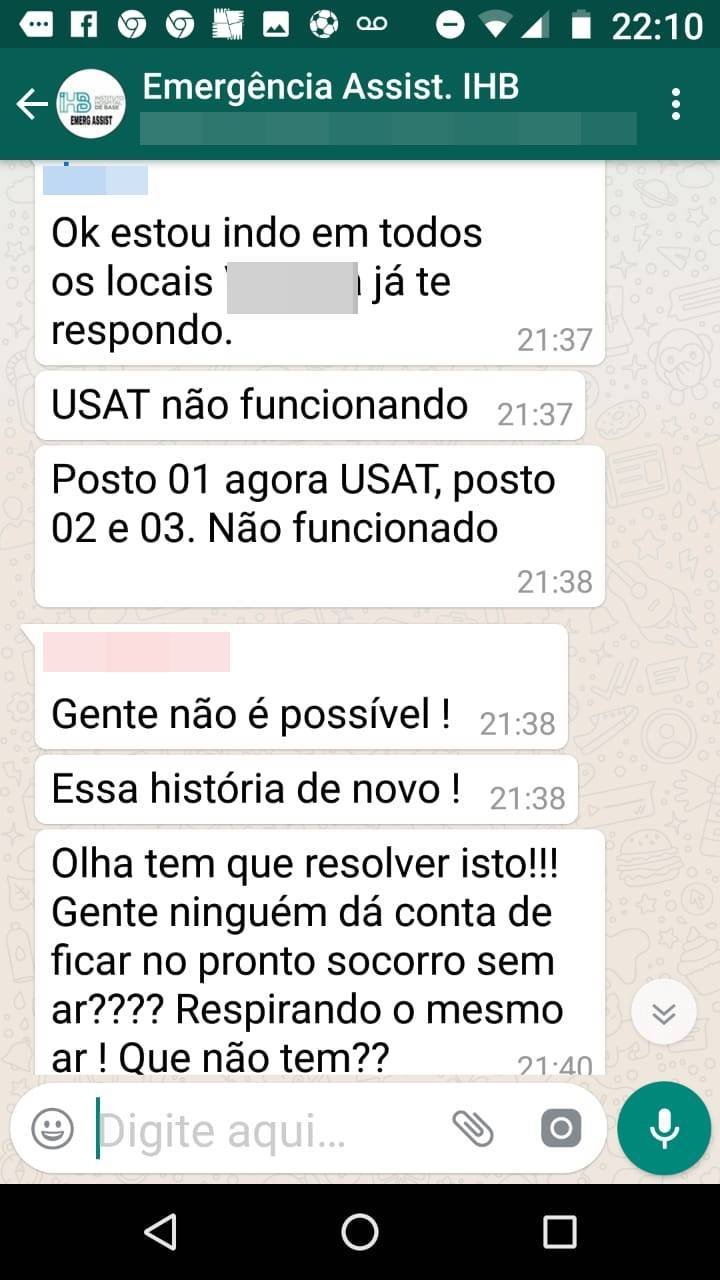Open the recent apps view
Screen dimensions: 720x1280
(x=559, y=1232)
